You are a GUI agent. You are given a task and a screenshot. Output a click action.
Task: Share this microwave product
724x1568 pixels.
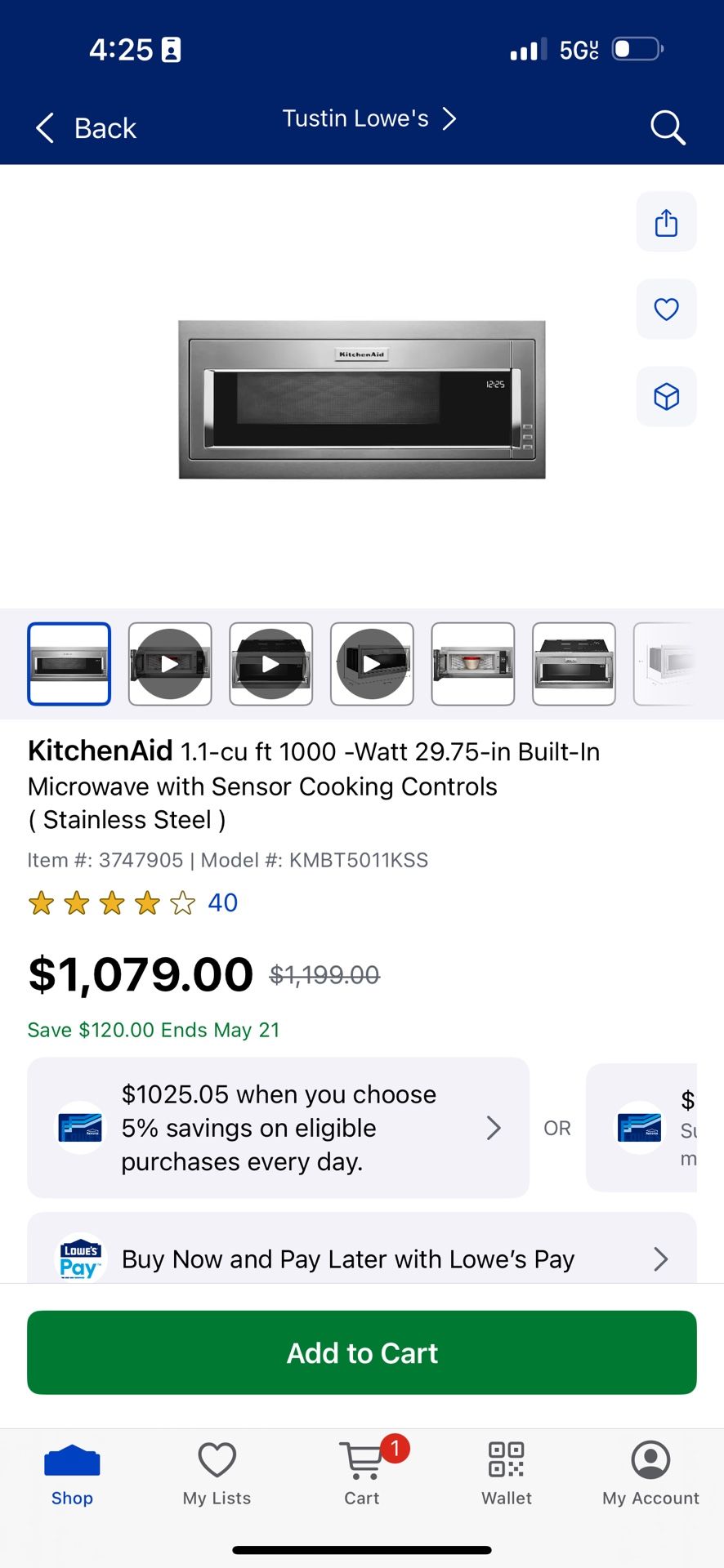pyautogui.click(x=666, y=222)
